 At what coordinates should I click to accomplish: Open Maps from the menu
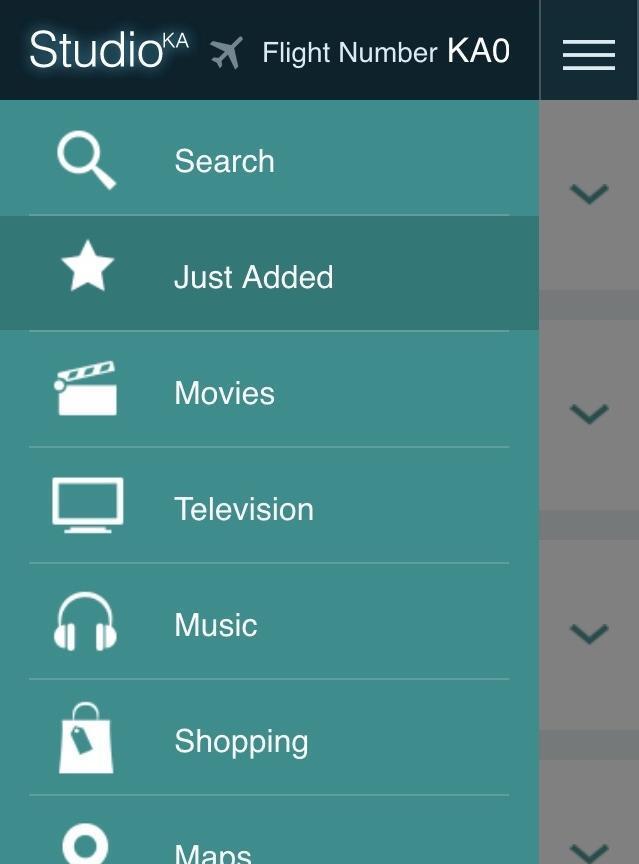point(212,850)
